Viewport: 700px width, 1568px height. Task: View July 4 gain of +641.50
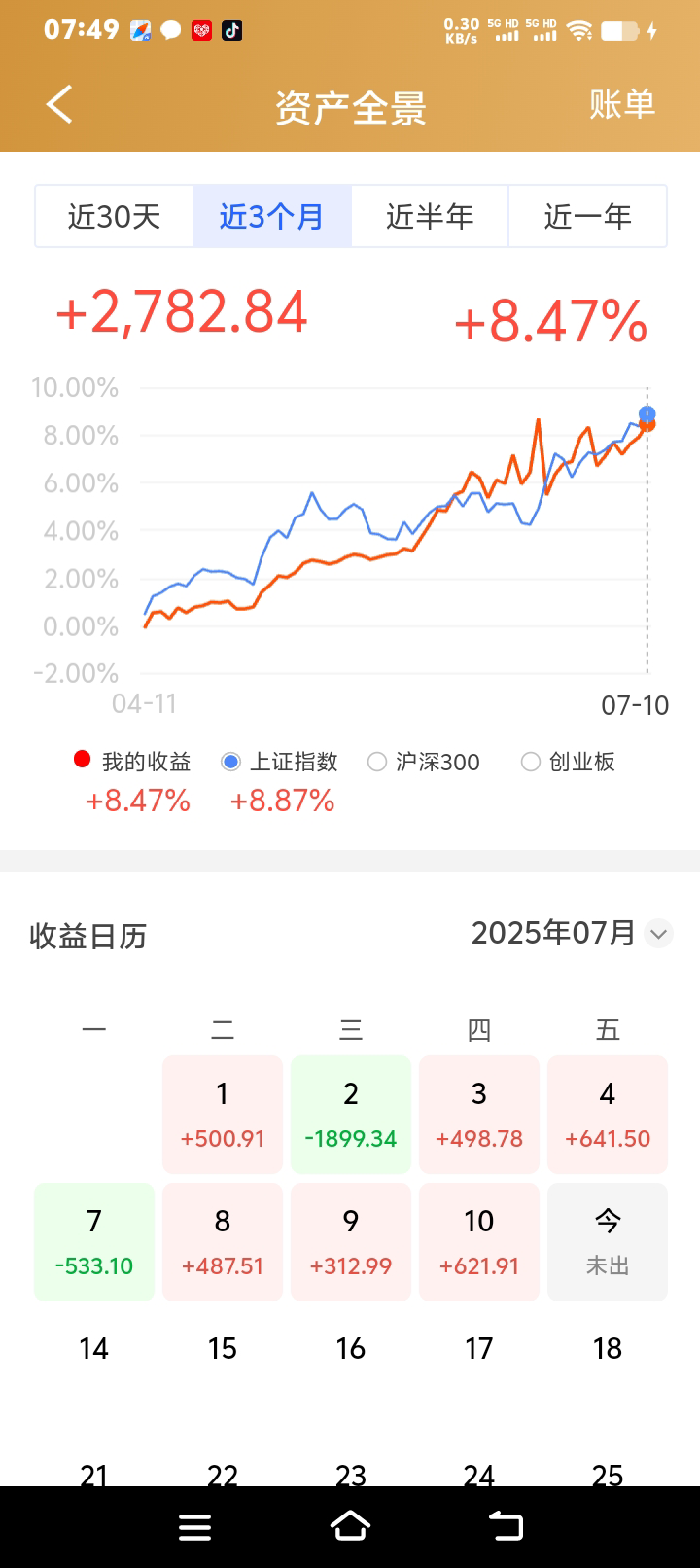[x=608, y=1114]
